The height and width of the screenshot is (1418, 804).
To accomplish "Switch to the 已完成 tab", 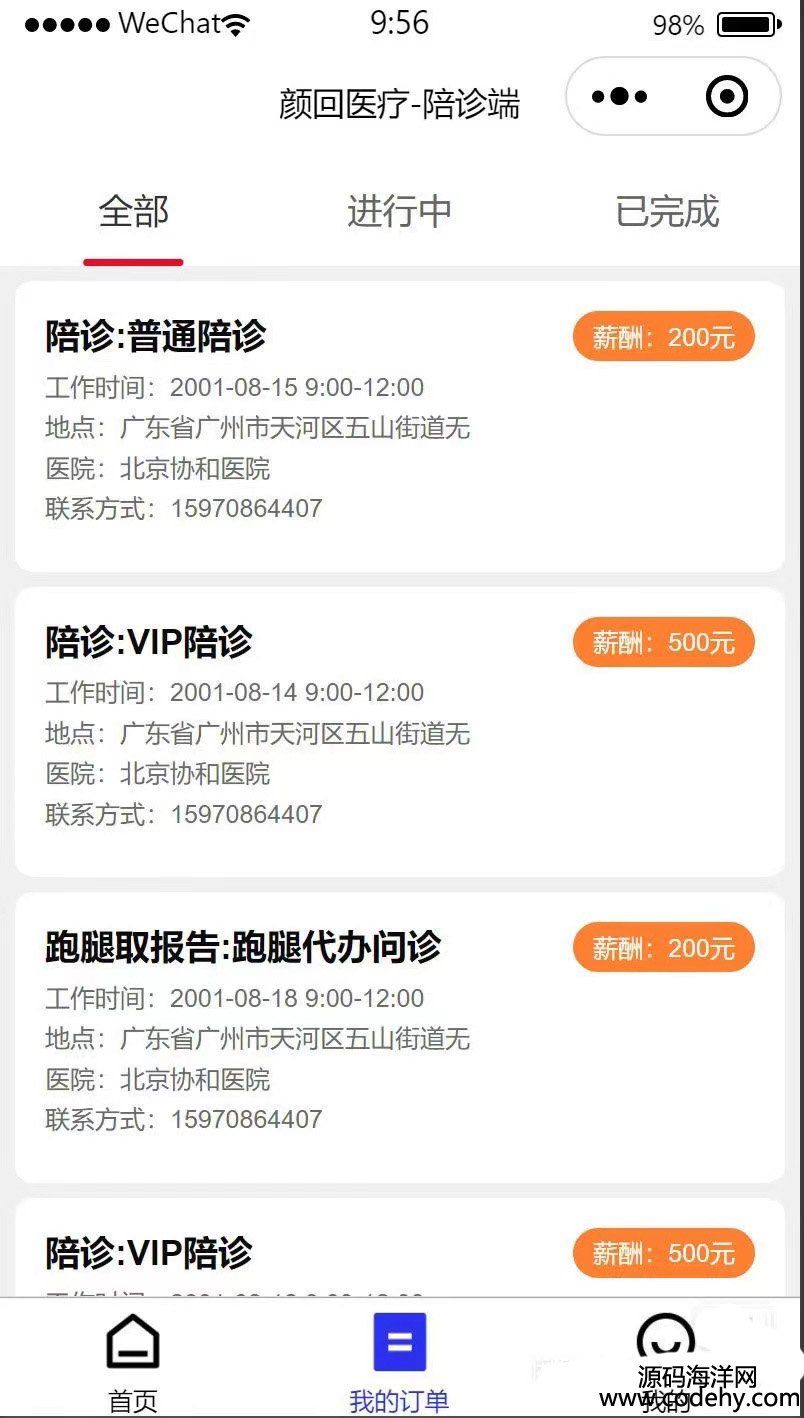I will 667,212.
